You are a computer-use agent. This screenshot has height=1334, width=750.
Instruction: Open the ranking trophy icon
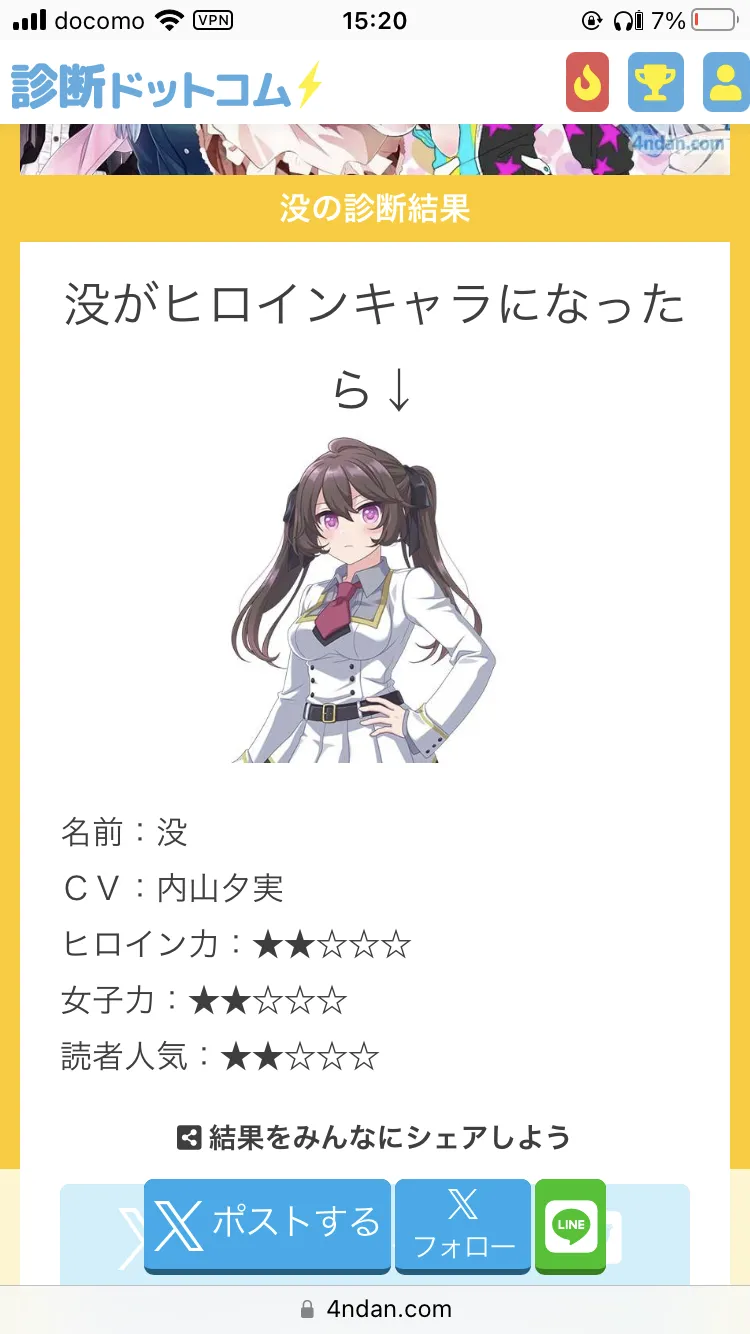click(x=656, y=82)
